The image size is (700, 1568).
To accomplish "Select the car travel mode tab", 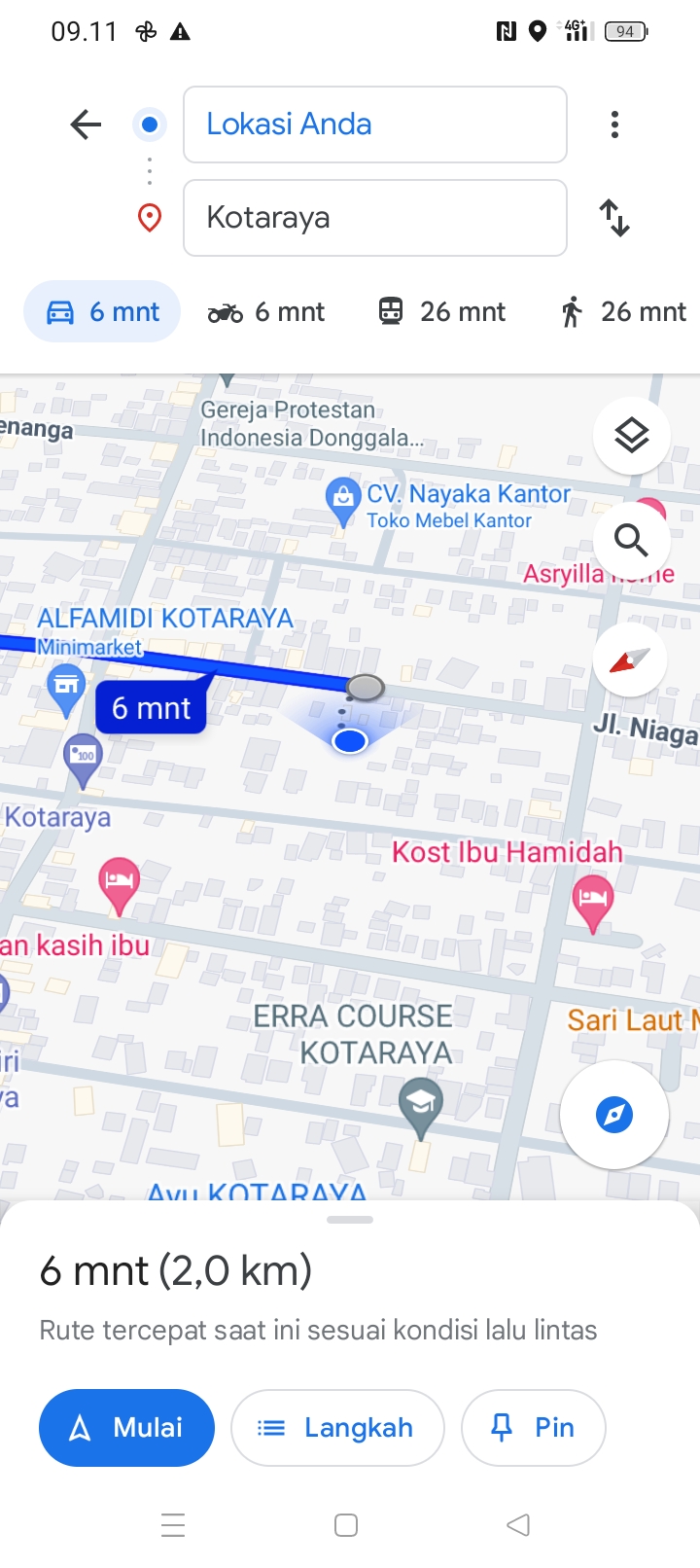I will 102,311.
